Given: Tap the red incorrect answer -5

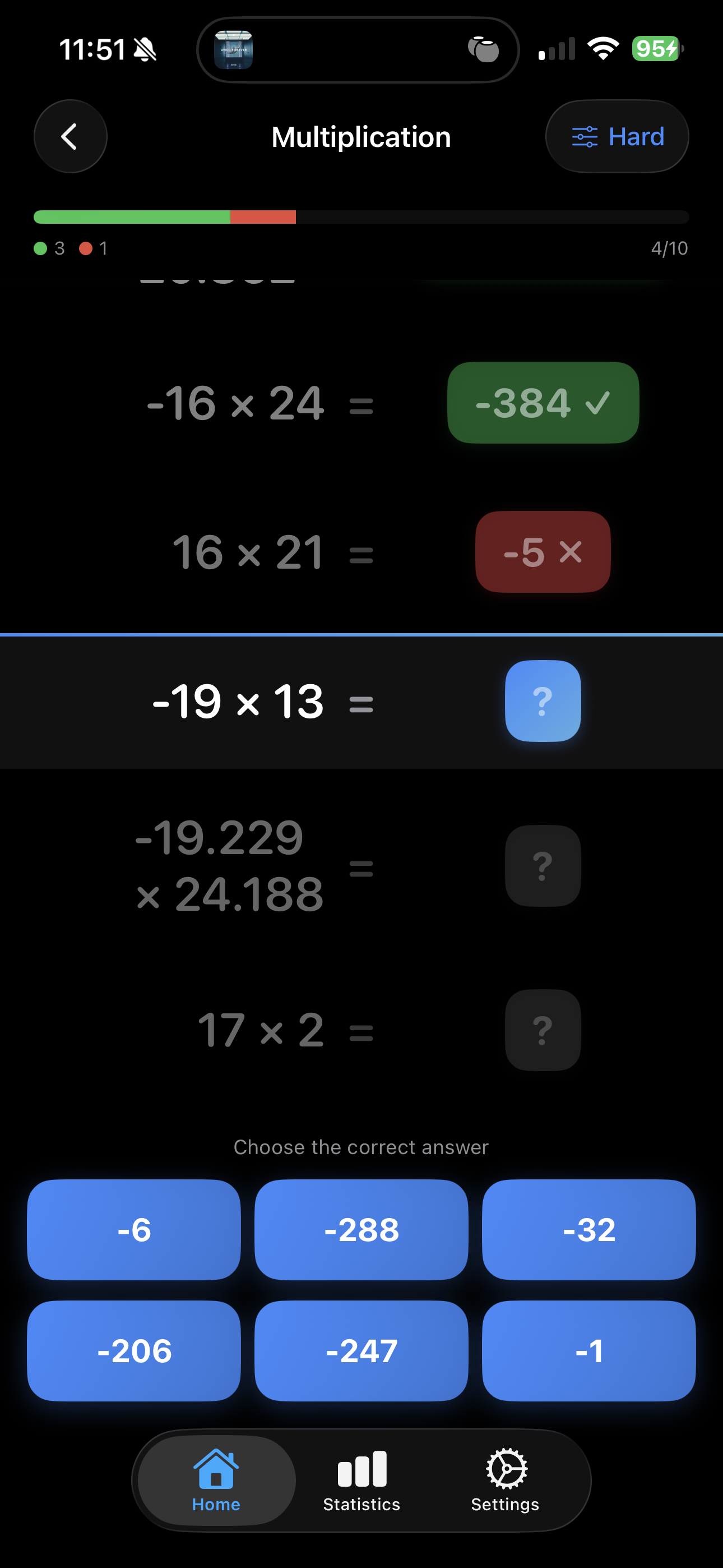Looking at the screenshot, I should coord(543,551).
